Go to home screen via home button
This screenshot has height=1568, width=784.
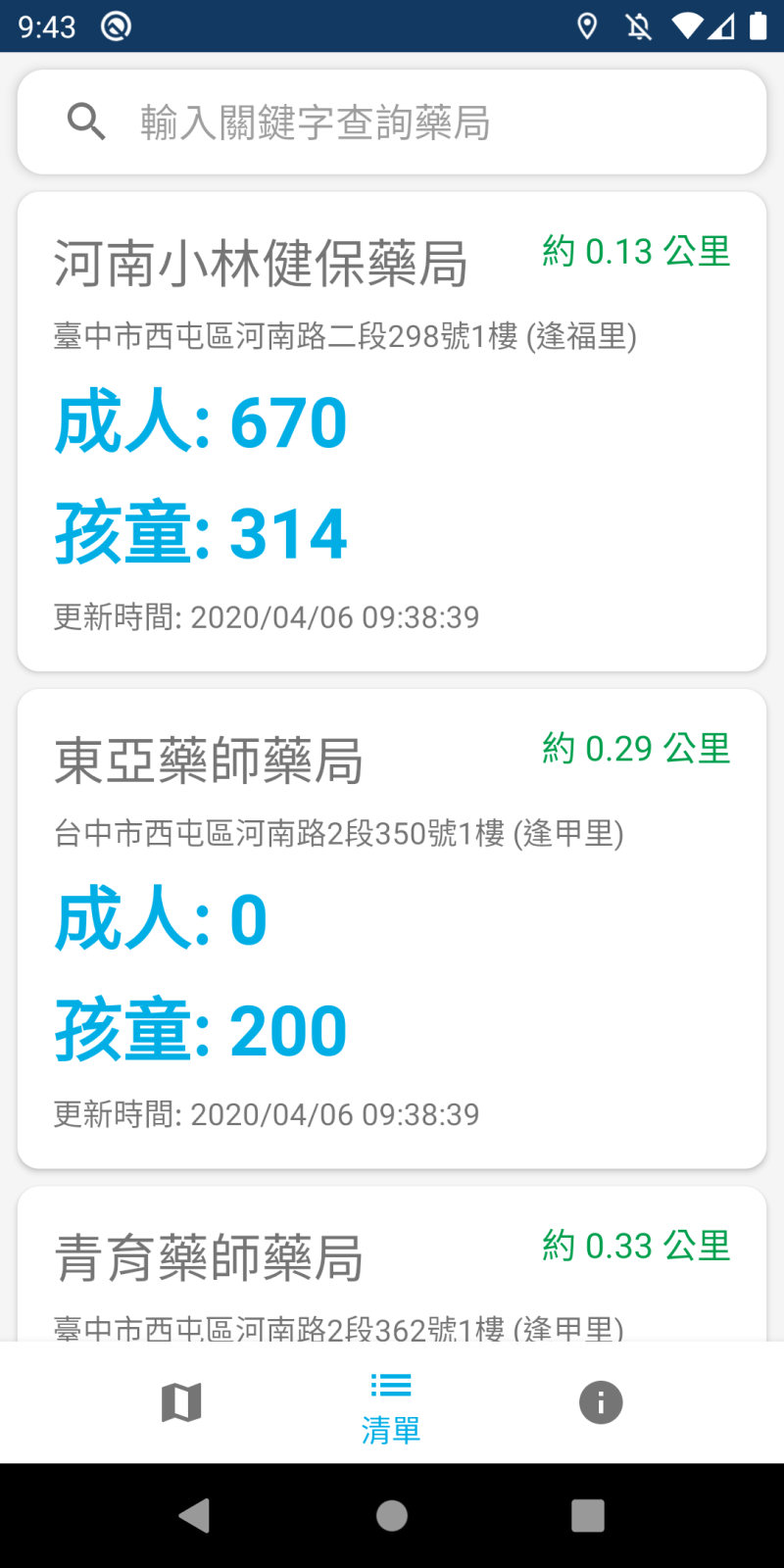pos(392,1515)
